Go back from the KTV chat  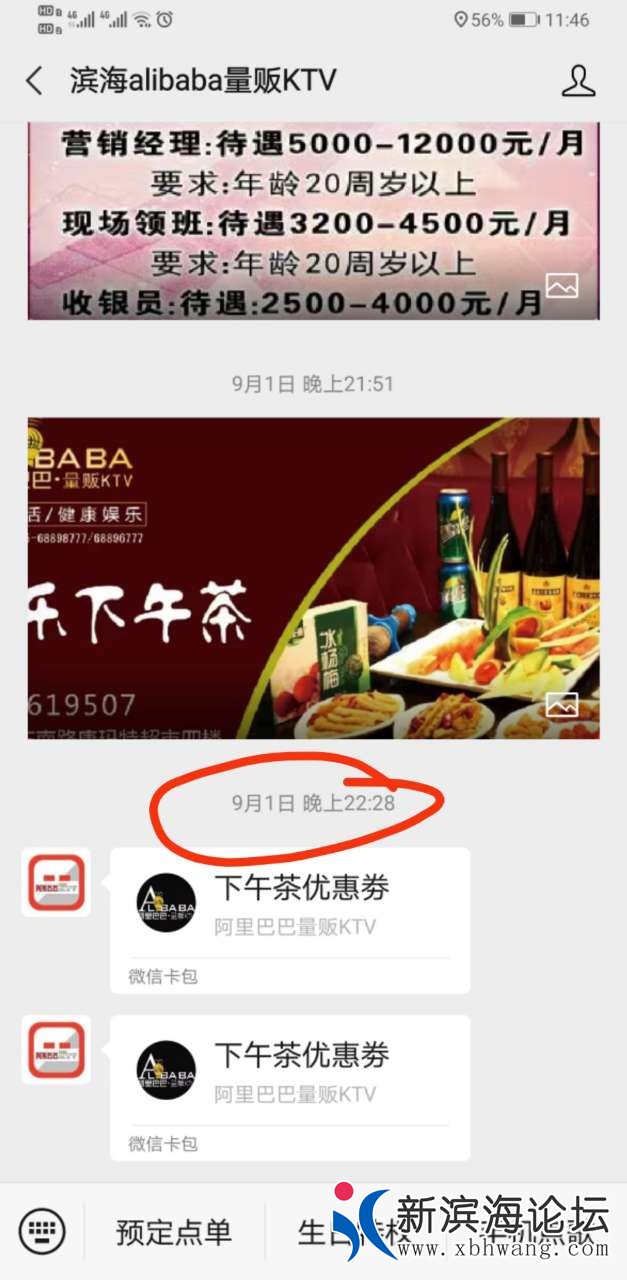click(x=34, y=81)
